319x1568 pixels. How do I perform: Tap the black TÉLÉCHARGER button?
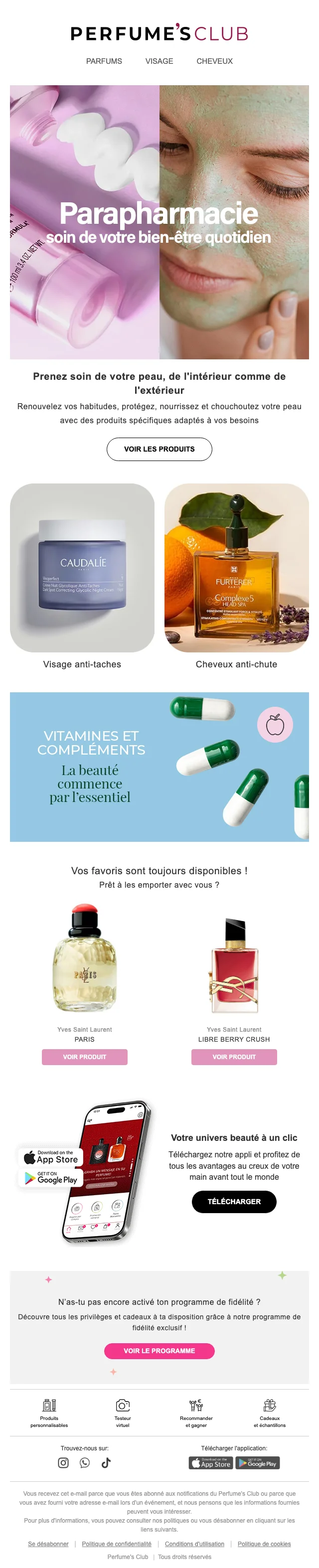[x=234, y=1202]
